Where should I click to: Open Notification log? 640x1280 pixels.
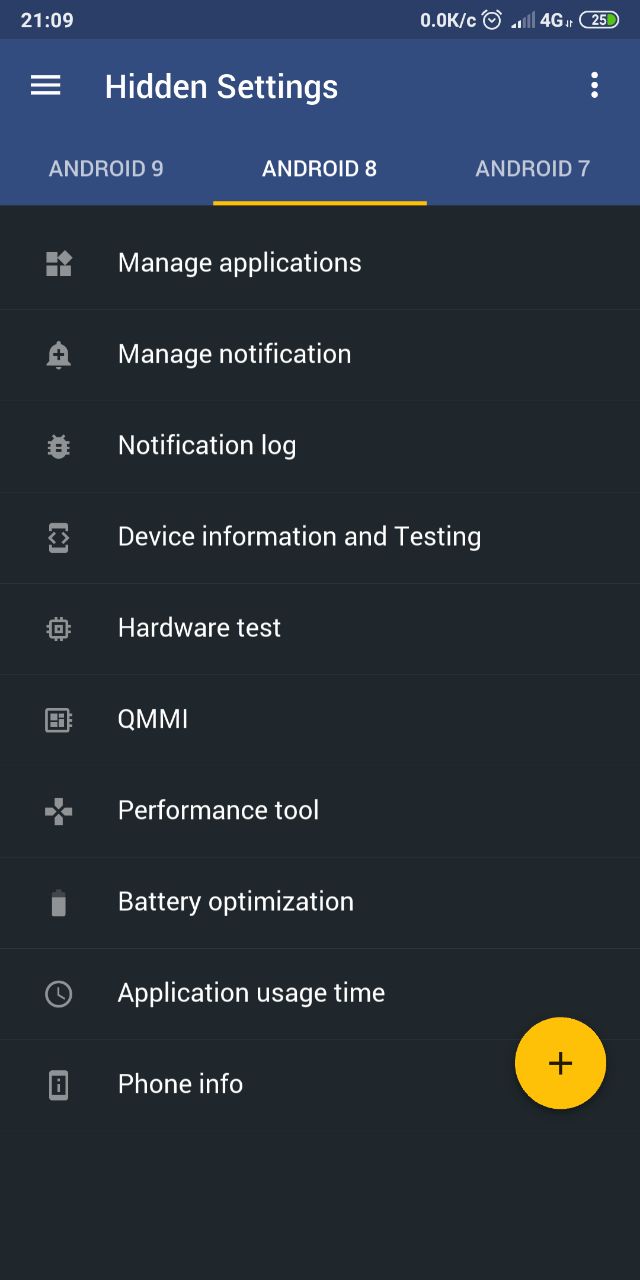(320, 446)
